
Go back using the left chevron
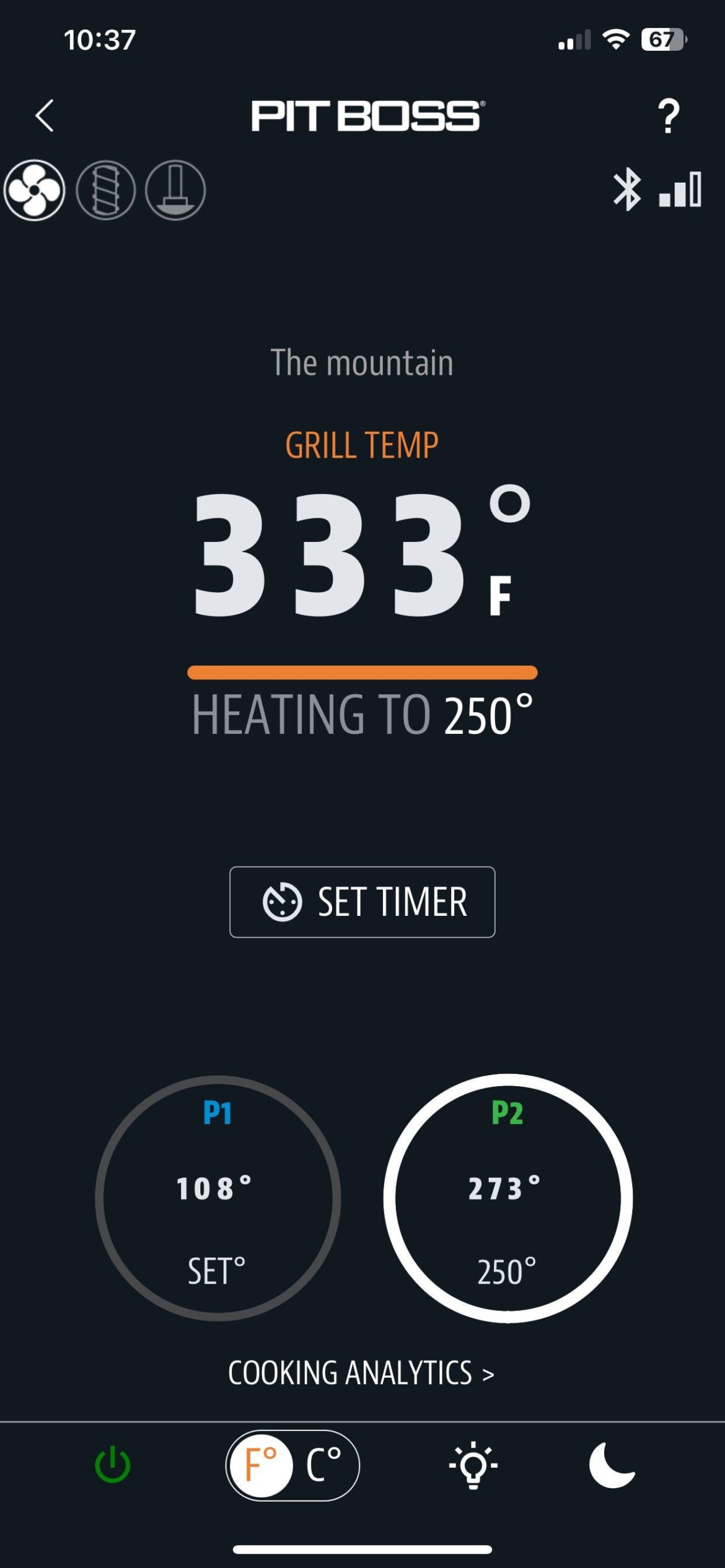pyautogui.click(x=44, y=116)
